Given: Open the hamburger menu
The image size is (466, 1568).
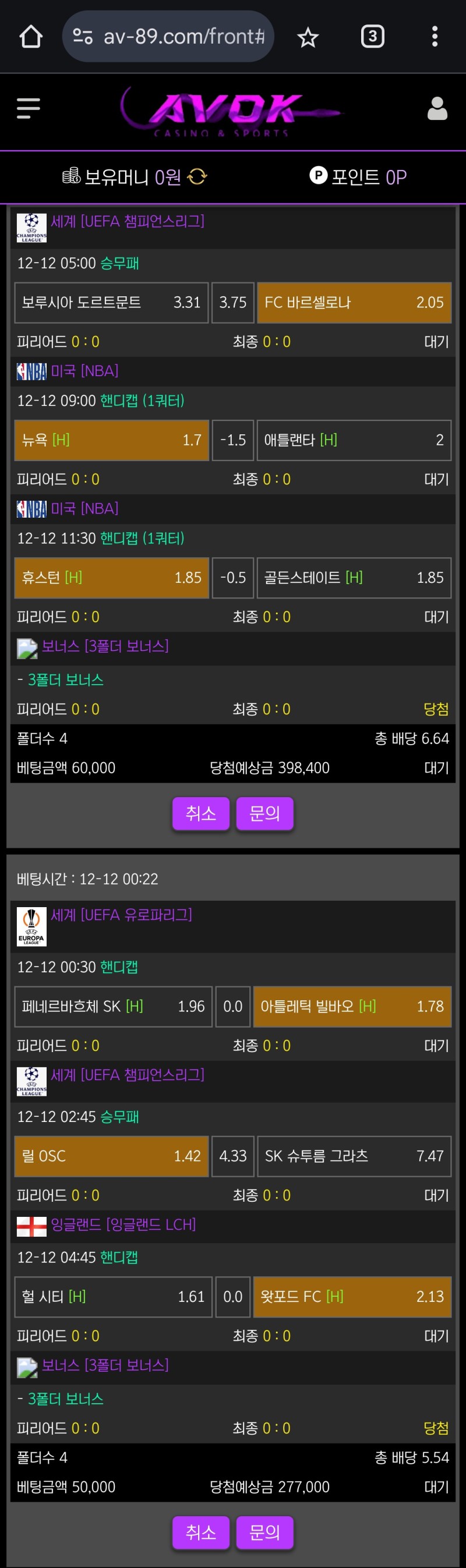Looking at the screenshot, I should click(x=28, y=108).
